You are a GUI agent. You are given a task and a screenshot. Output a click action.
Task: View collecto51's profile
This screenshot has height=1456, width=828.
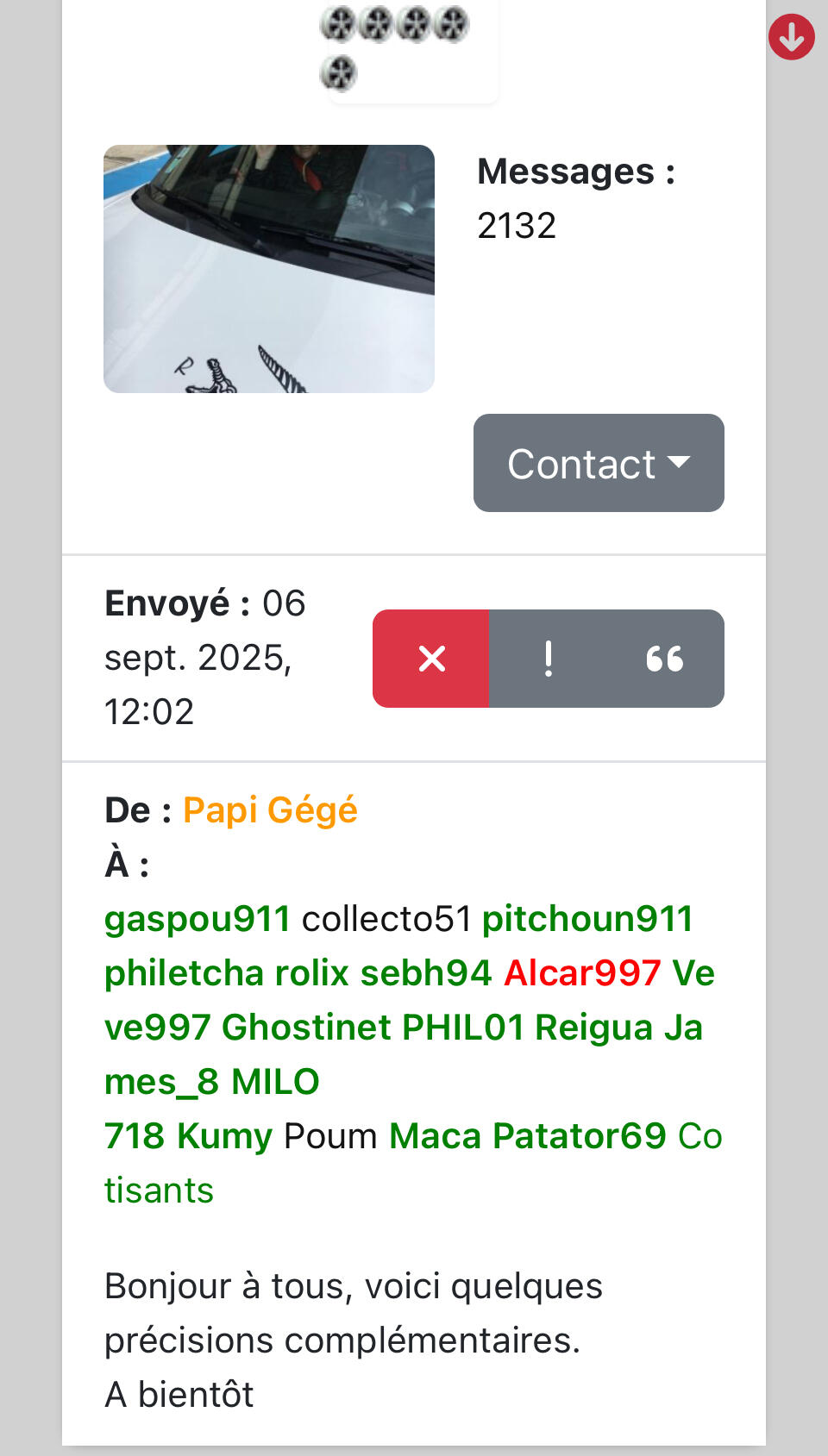click(386, 919)
